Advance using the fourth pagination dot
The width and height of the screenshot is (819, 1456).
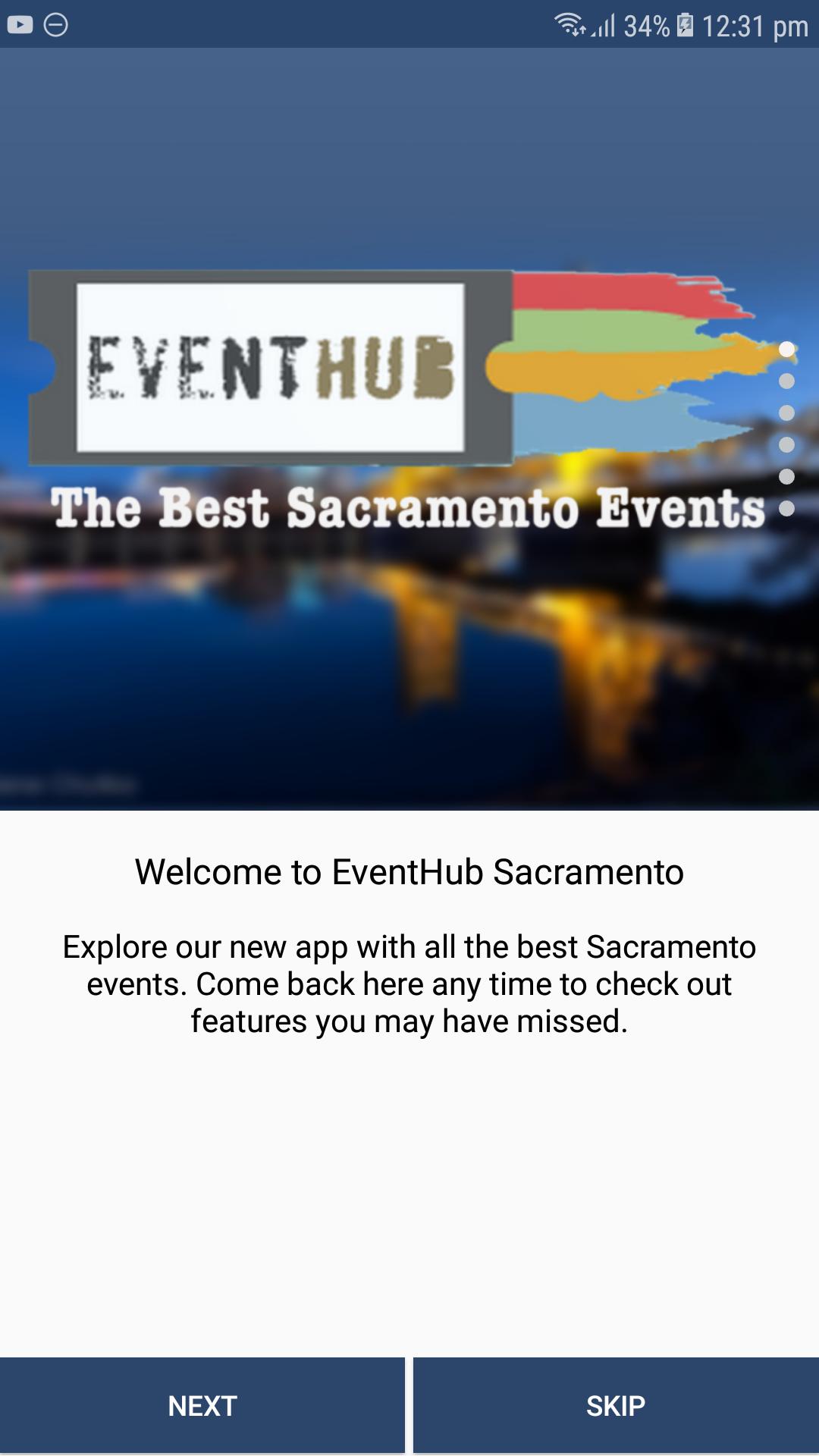[786, 444]
